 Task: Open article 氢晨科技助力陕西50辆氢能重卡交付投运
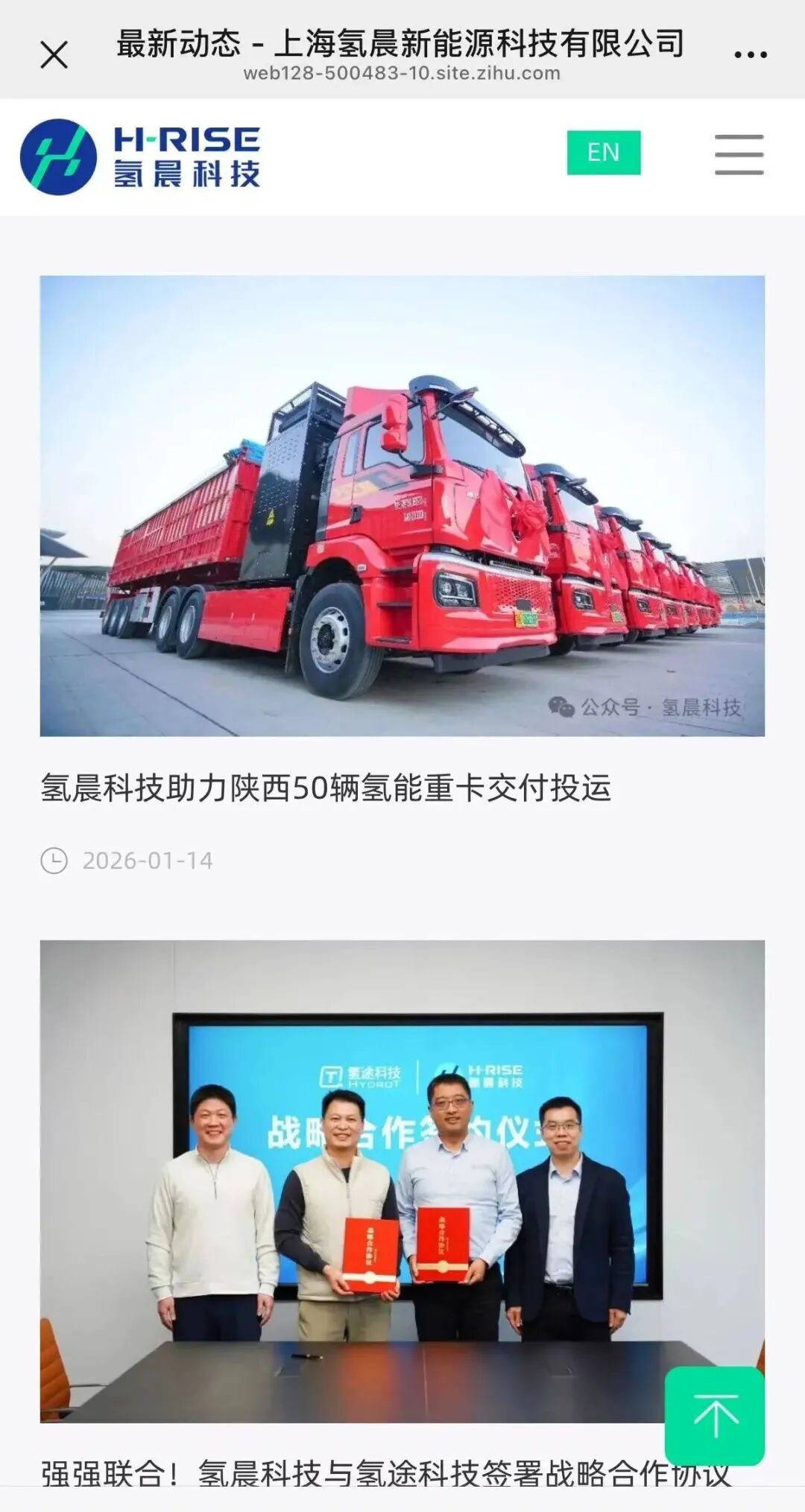pos(326,788)
